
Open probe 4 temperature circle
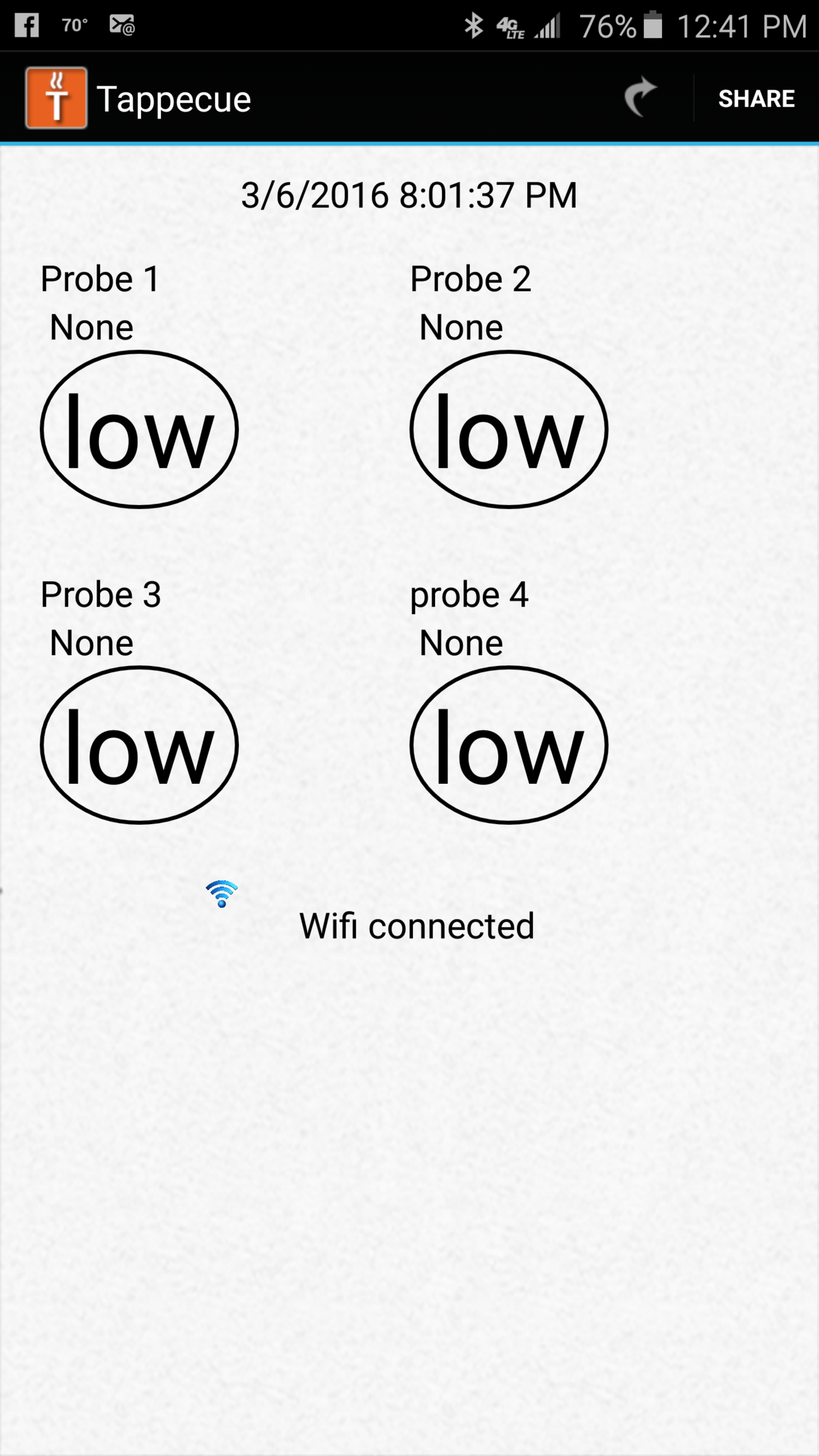coord(508,745)
